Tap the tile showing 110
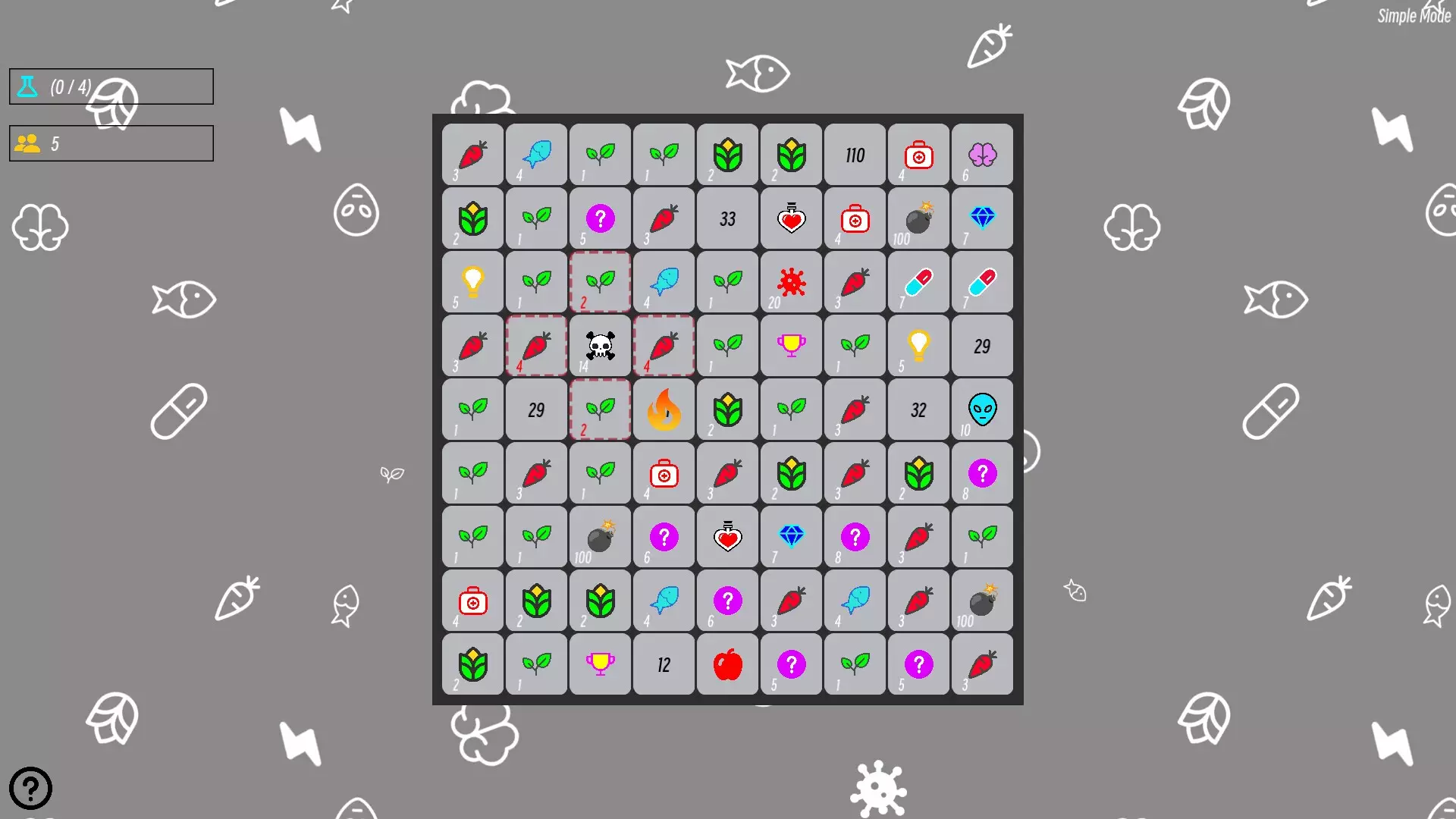The height and width of the screenshot is (819, 1456). pos(855,155)
